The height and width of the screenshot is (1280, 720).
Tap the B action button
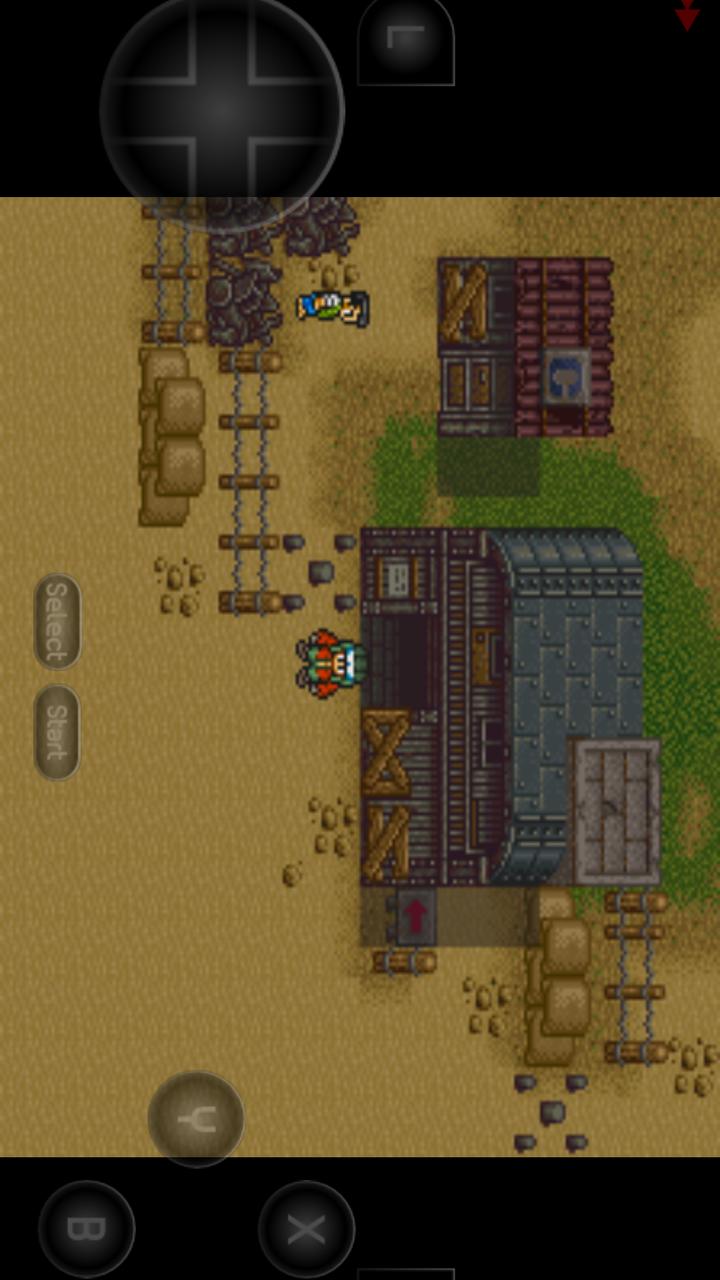(87, 1228)
